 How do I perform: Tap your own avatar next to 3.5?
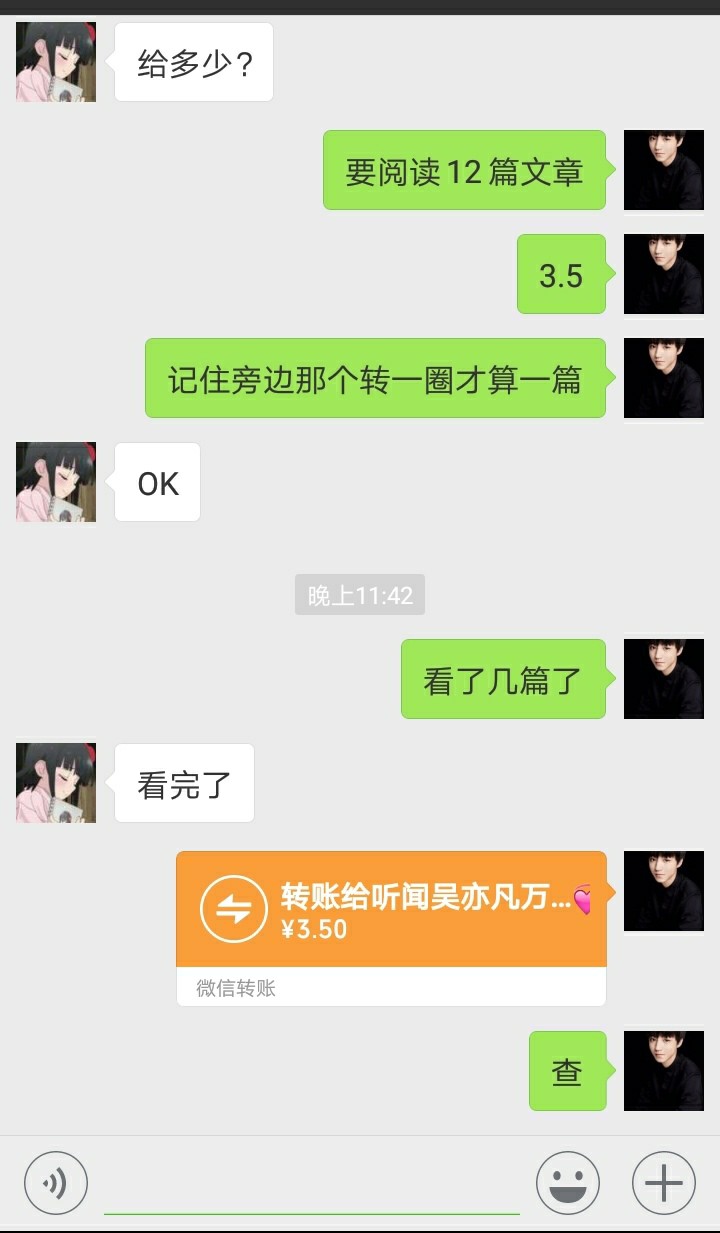[664, 274]
